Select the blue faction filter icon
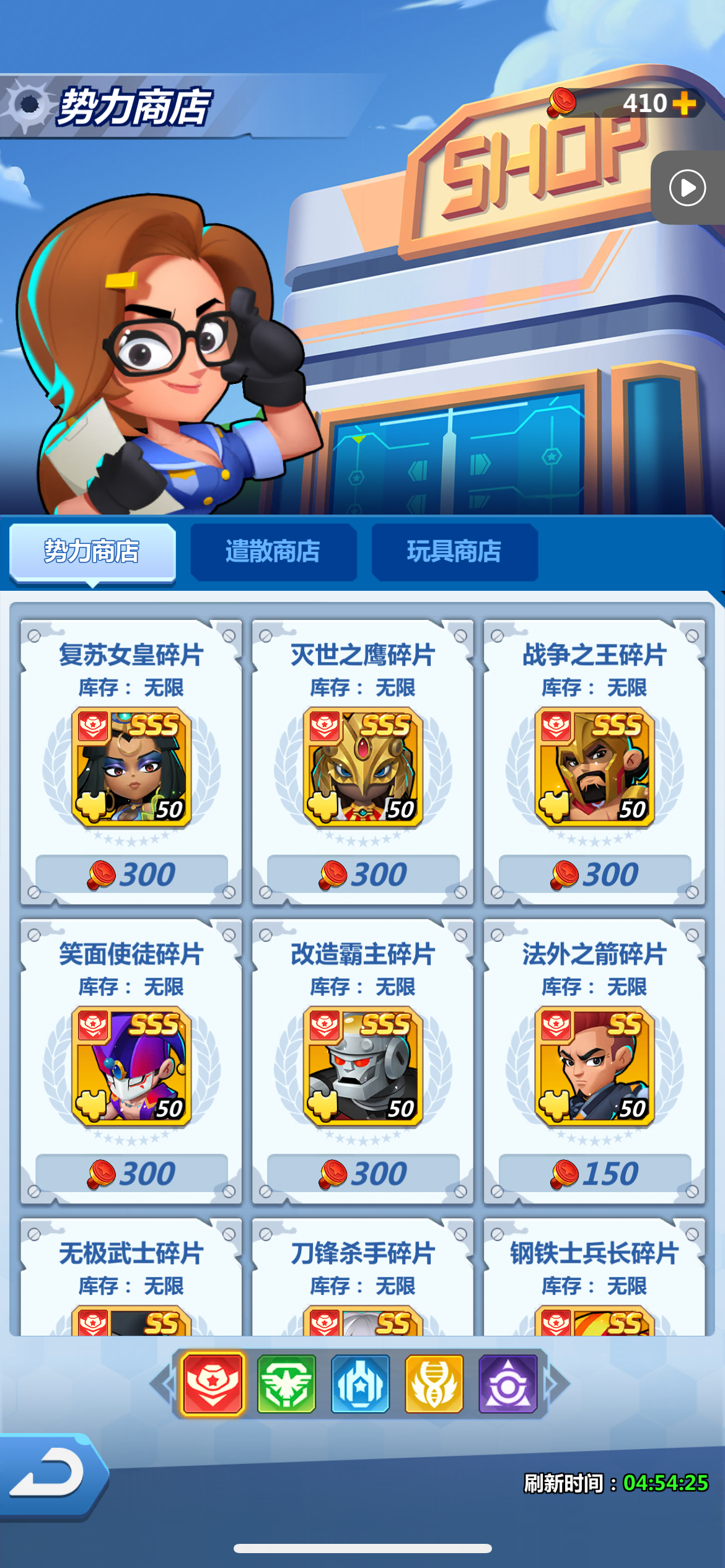 360,1384
